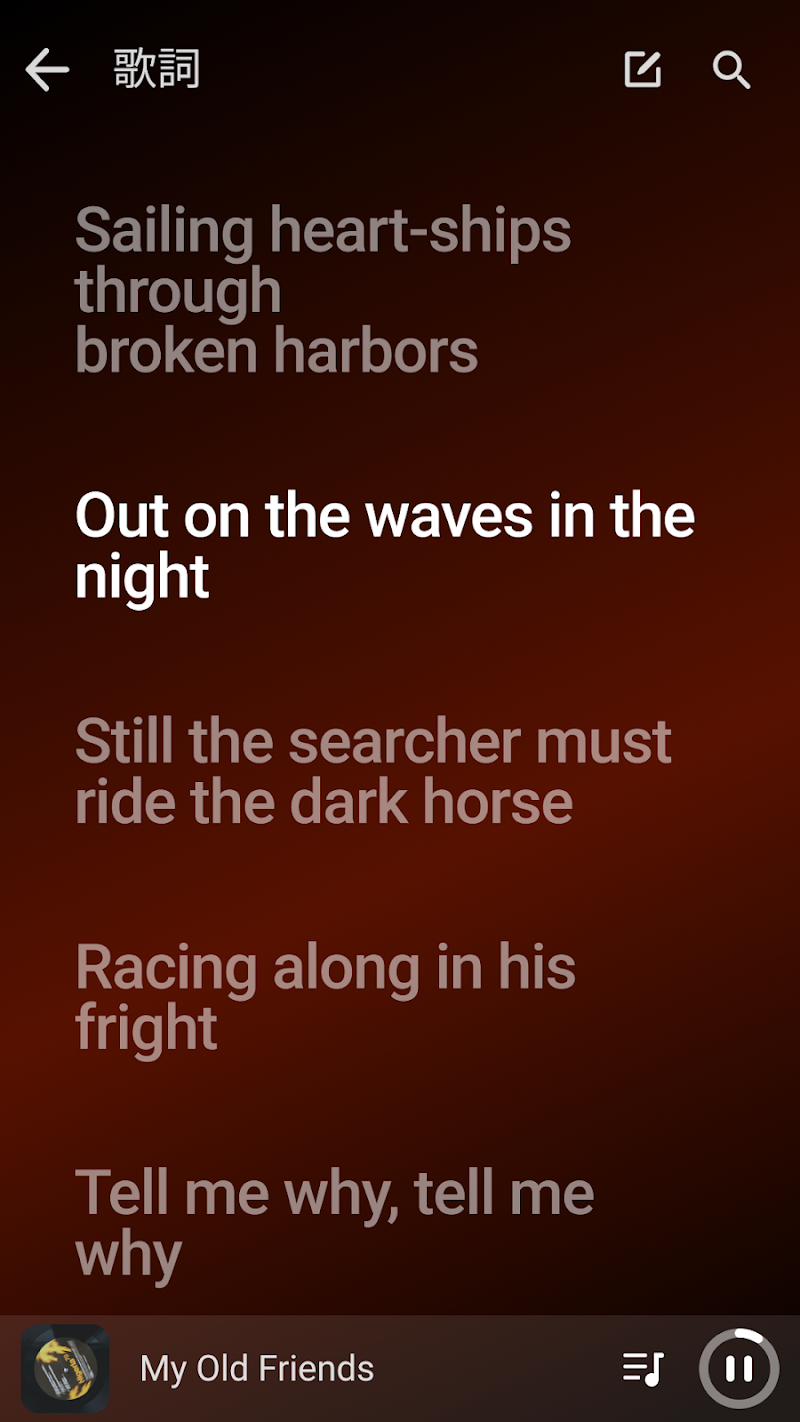Open the edit lyrics icon
The width and height of the screenshot is (800, 1422).
[642, 70]
